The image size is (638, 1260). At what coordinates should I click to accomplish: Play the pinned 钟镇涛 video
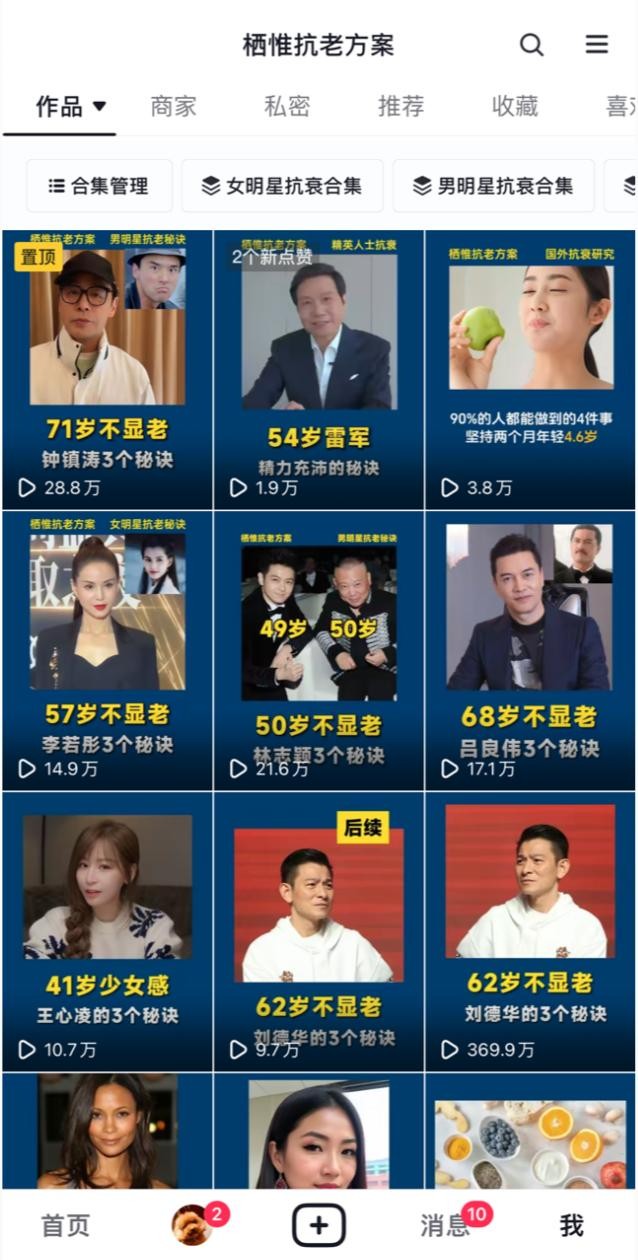pyautogui.click(x=107, y=370)
